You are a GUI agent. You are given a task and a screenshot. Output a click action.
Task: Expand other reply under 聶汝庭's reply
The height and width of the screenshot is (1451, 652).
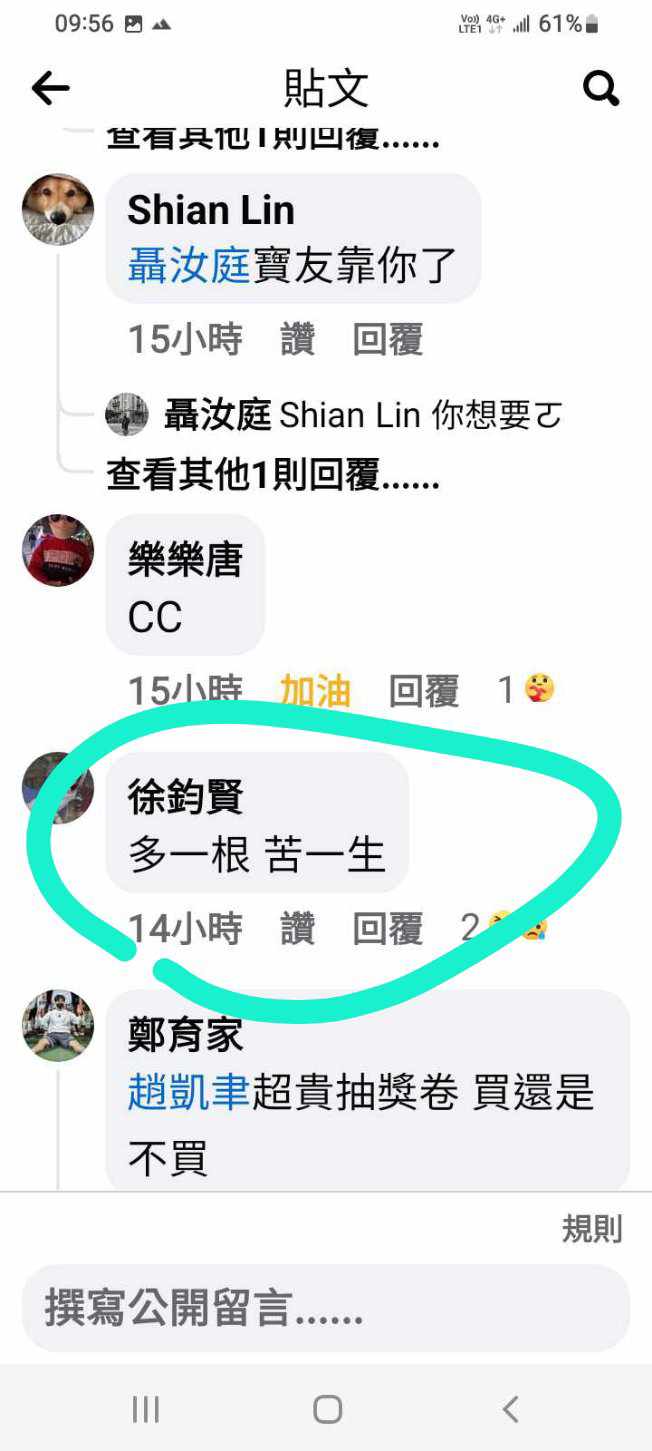point(272,478)
